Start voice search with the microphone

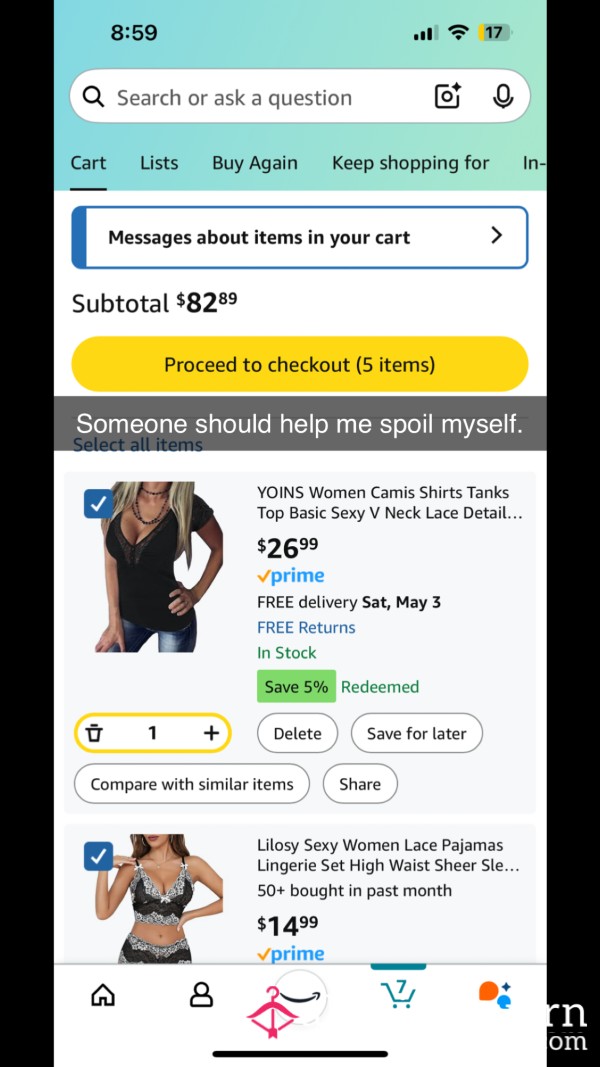[x=503, y=97]
